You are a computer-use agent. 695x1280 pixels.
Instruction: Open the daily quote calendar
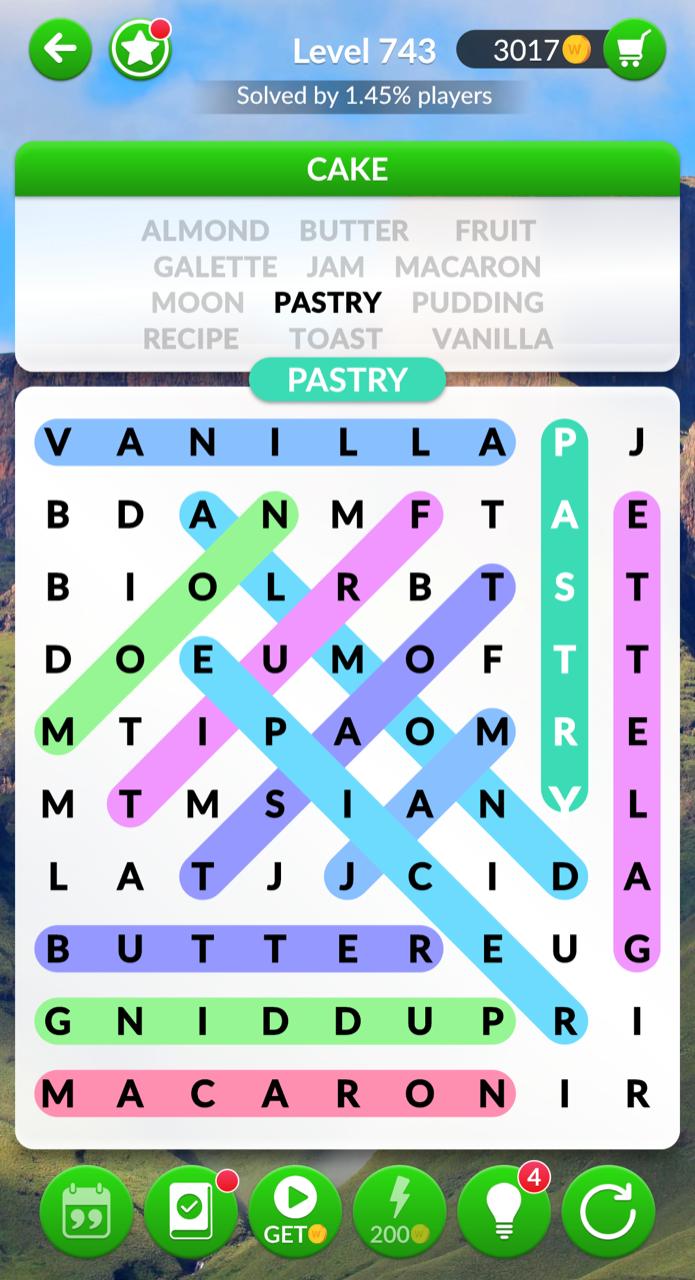(86, 1212)
